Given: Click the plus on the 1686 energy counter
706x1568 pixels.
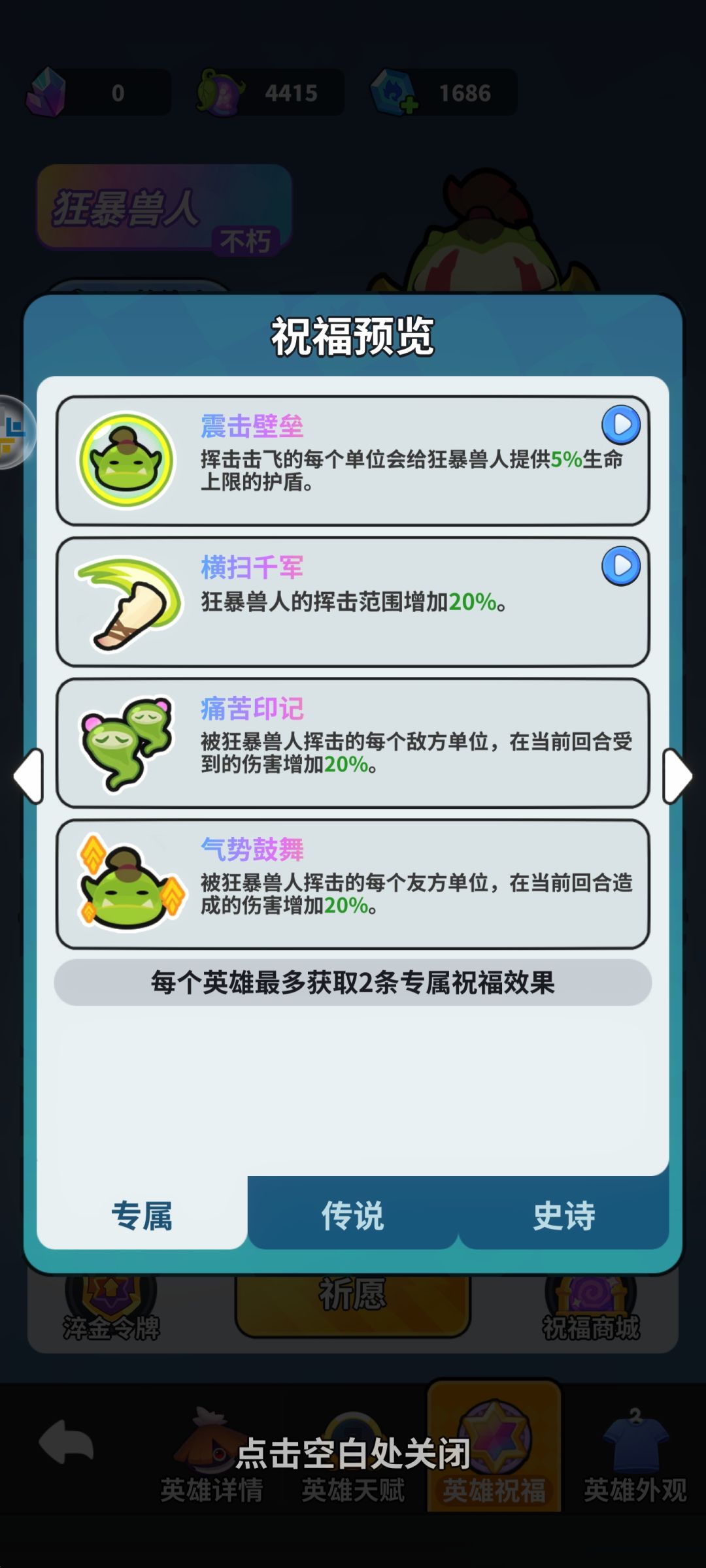Looking at the screenshot, I should click(x=409, y=105).
